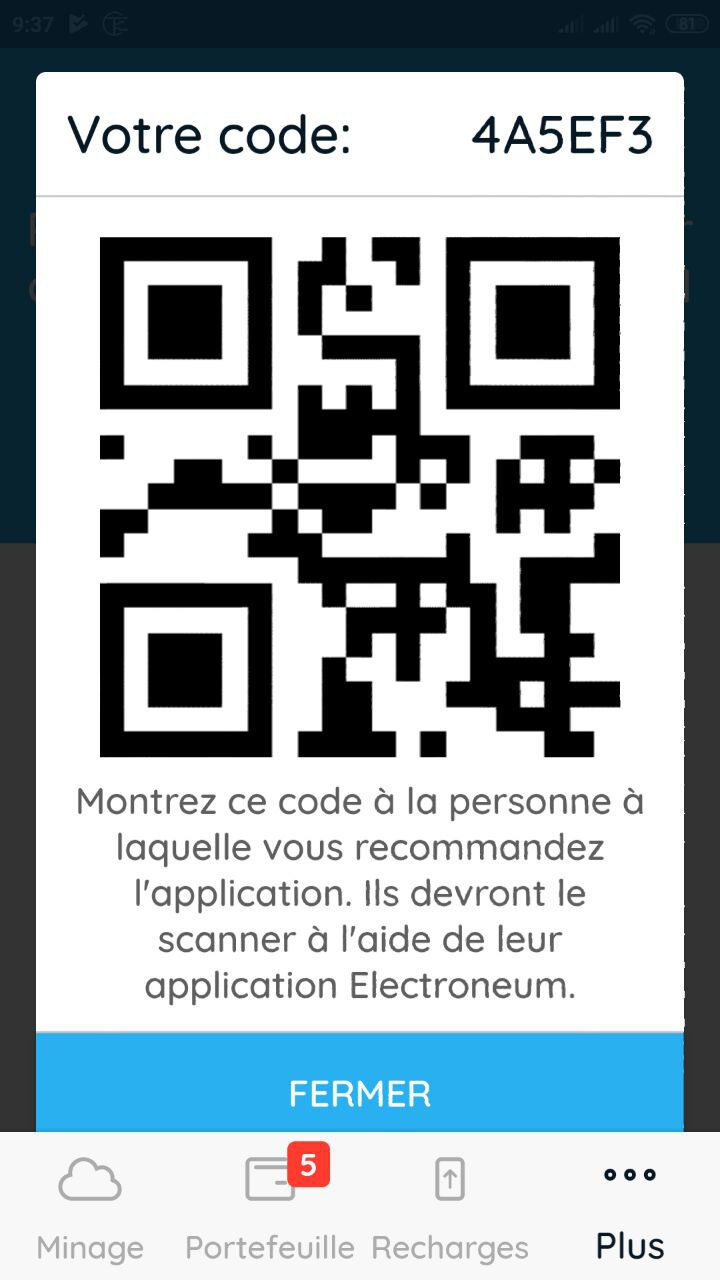Screen dimensions: 720x1280
Task: Select the Plus tab
Action: [x=630, y=1206]
